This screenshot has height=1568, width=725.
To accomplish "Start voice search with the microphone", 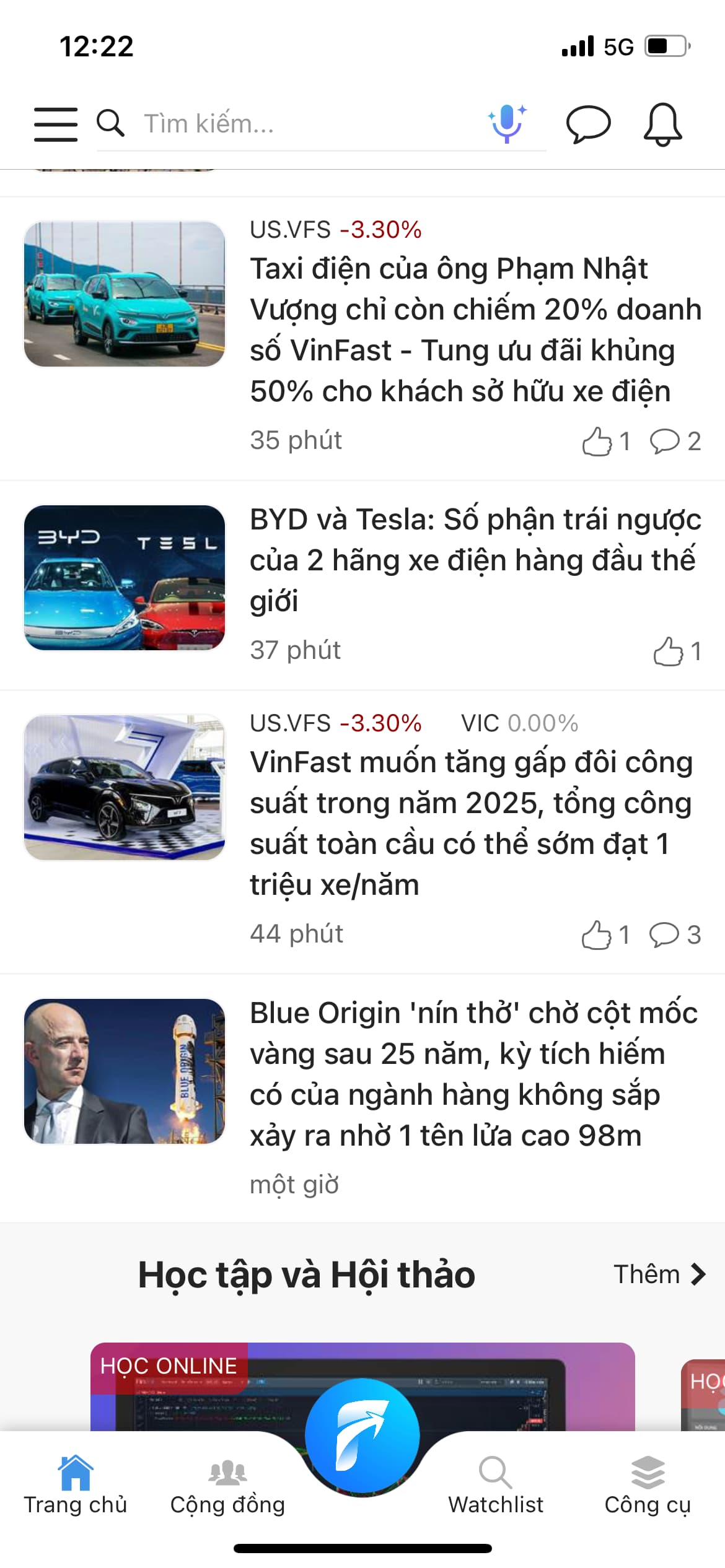I will (x=507, y=123).
